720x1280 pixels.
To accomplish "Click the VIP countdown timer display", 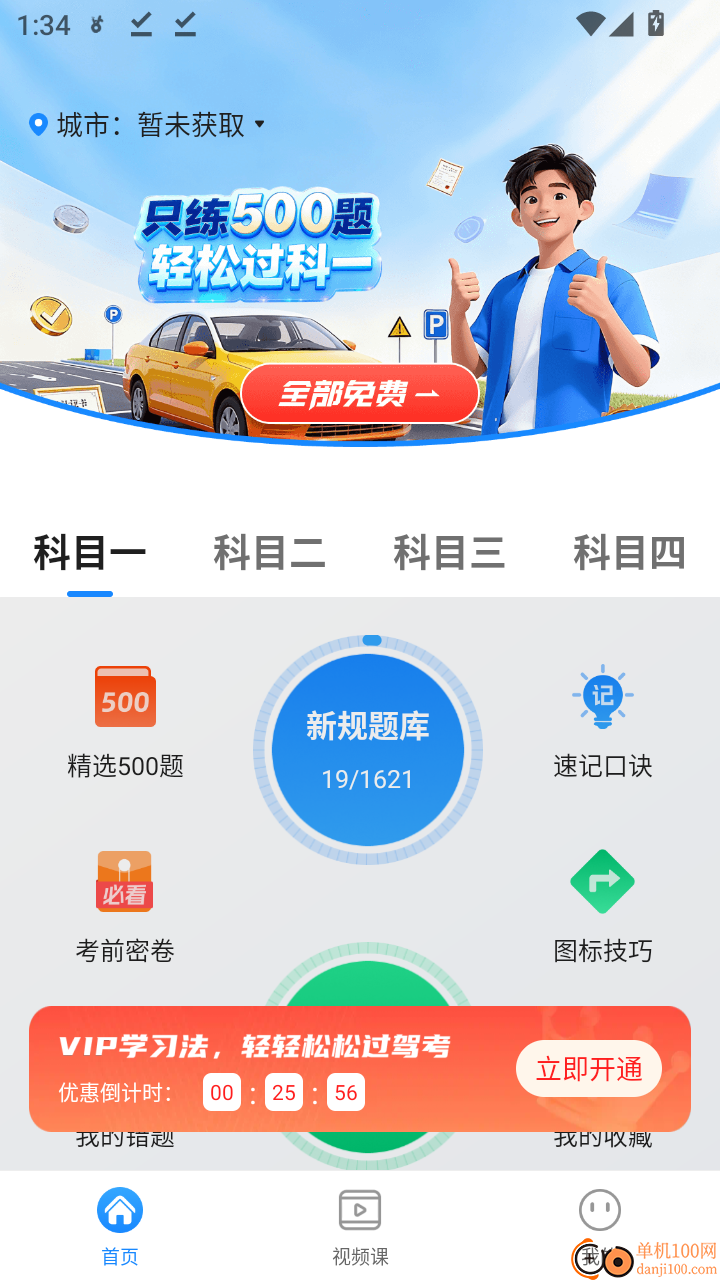I will pos(284,1093).
